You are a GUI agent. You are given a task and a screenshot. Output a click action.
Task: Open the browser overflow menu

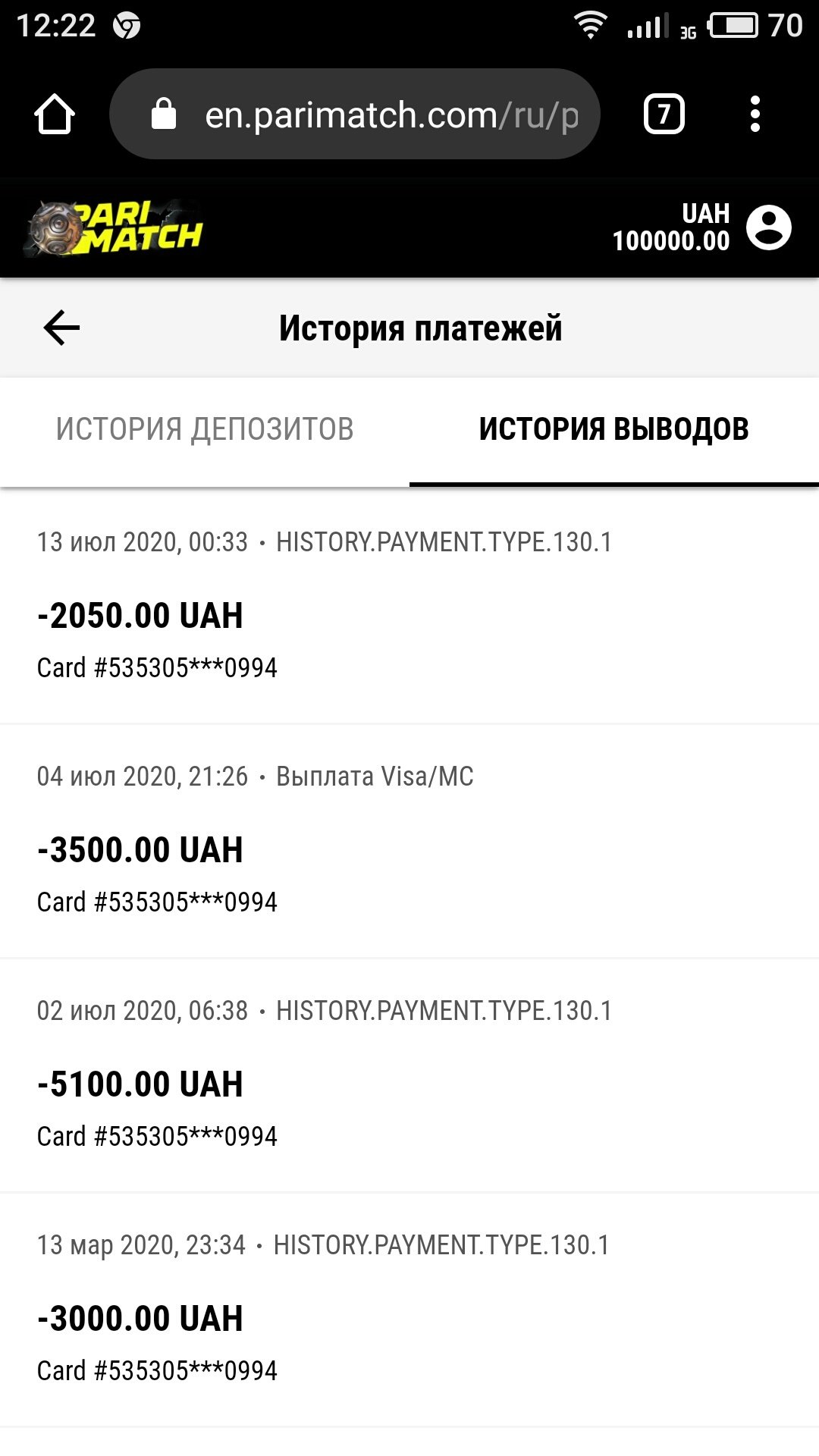pyautogui.click(x=755, y=115)
